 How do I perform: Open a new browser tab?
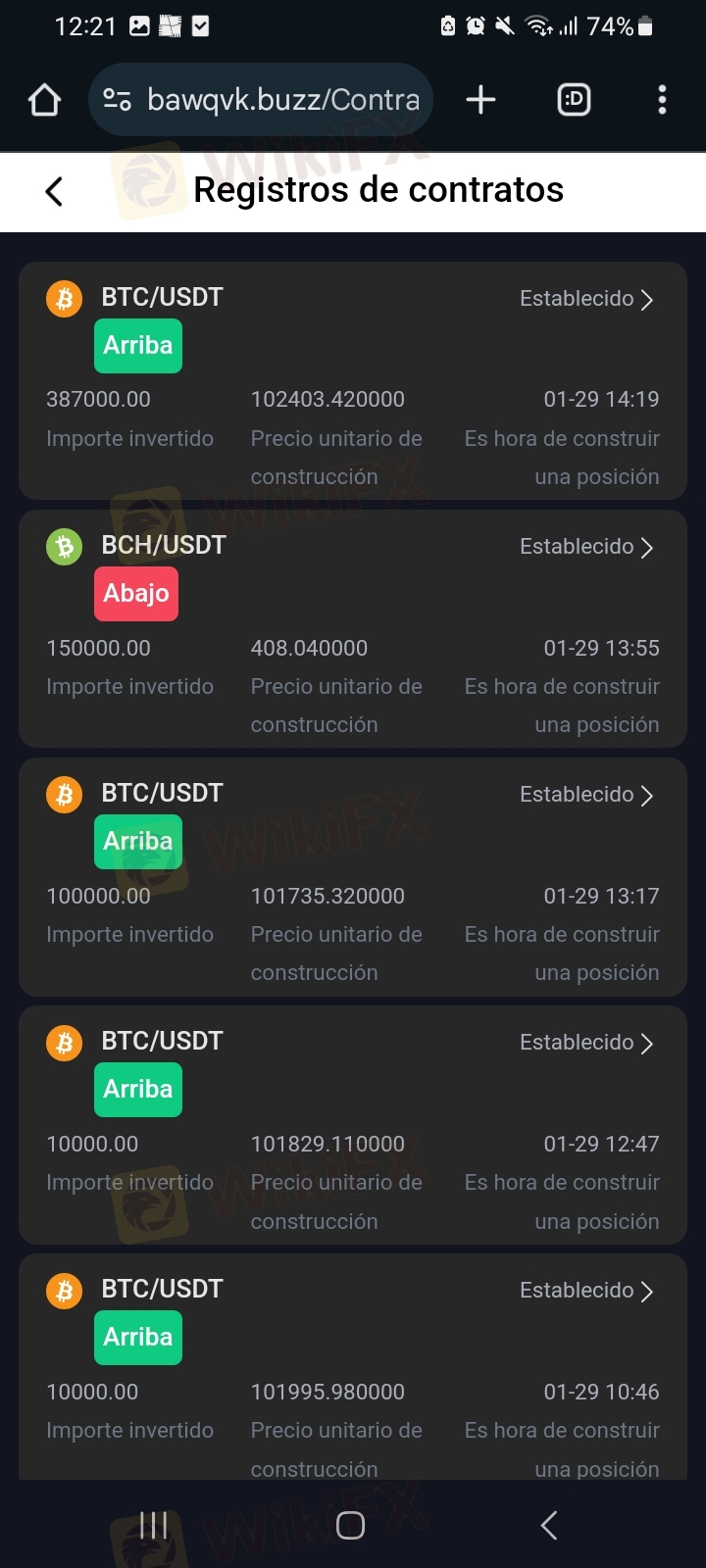(x=480, y=100)
